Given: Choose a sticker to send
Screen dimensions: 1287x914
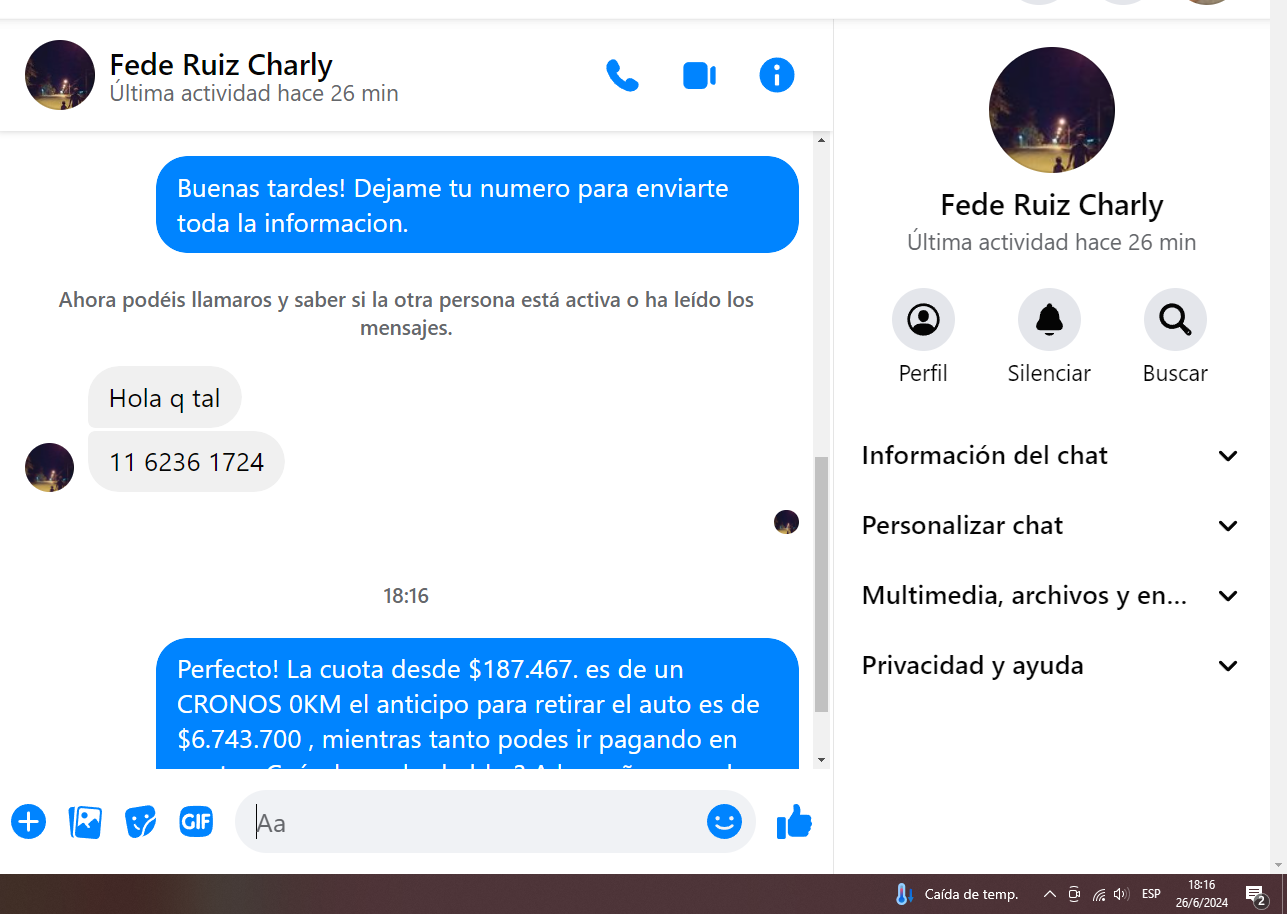Looking at the screenshot, I should (x=141, y=822).
